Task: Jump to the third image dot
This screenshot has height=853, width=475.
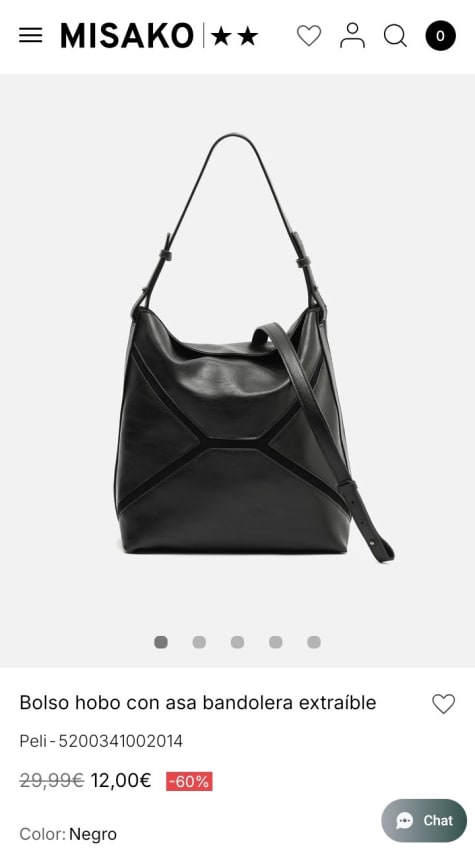Action: click(x=237, y=642)
